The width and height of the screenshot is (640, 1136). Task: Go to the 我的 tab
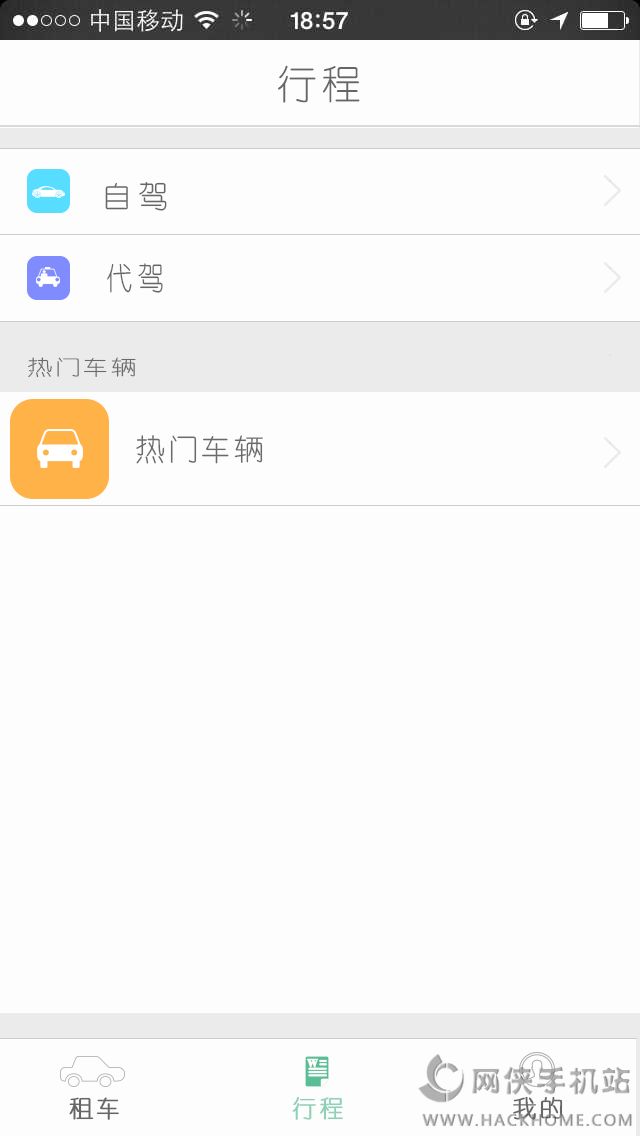coord(538,1088)
